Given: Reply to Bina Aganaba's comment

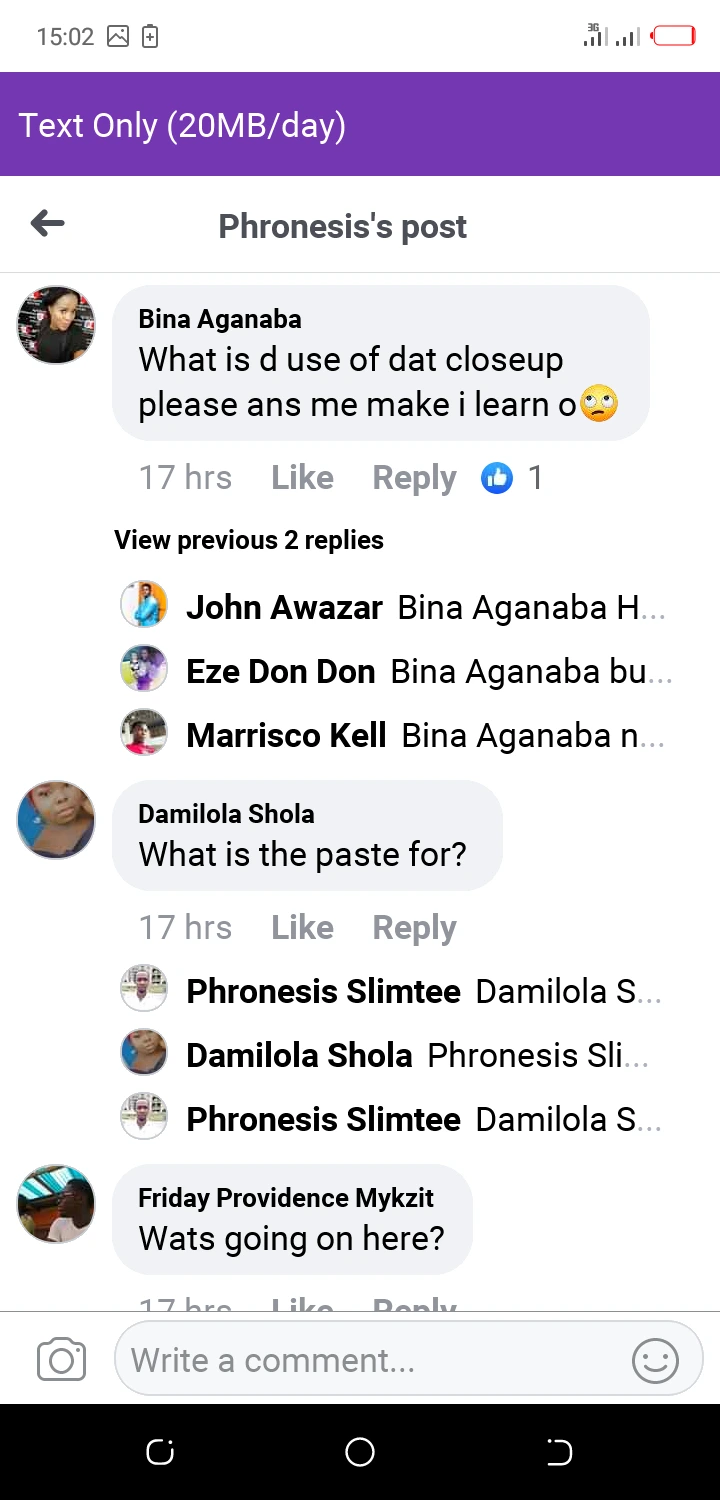Looking at the screenshot, I should (x=414, y=478).
